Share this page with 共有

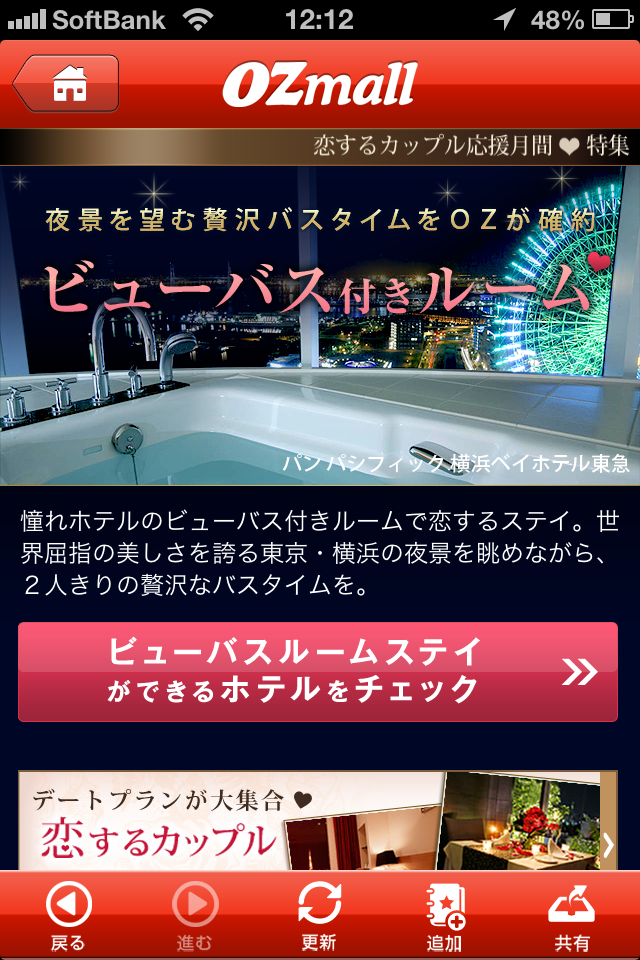[x=572, y=915]
